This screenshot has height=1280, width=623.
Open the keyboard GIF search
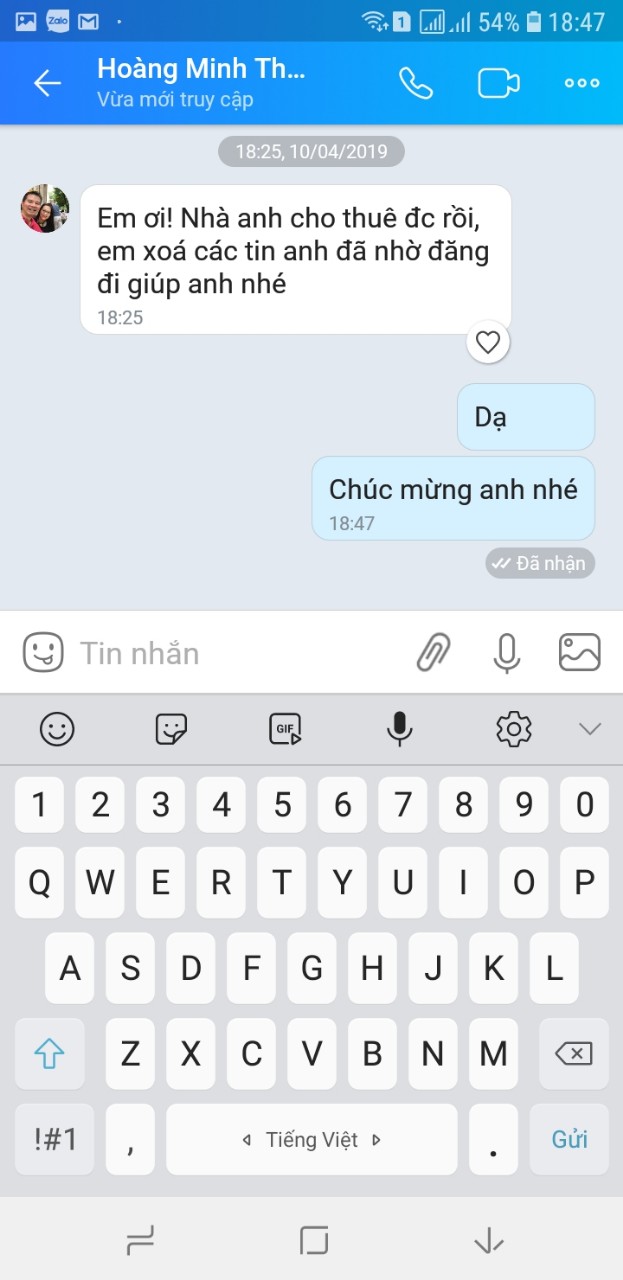[285, 729]
